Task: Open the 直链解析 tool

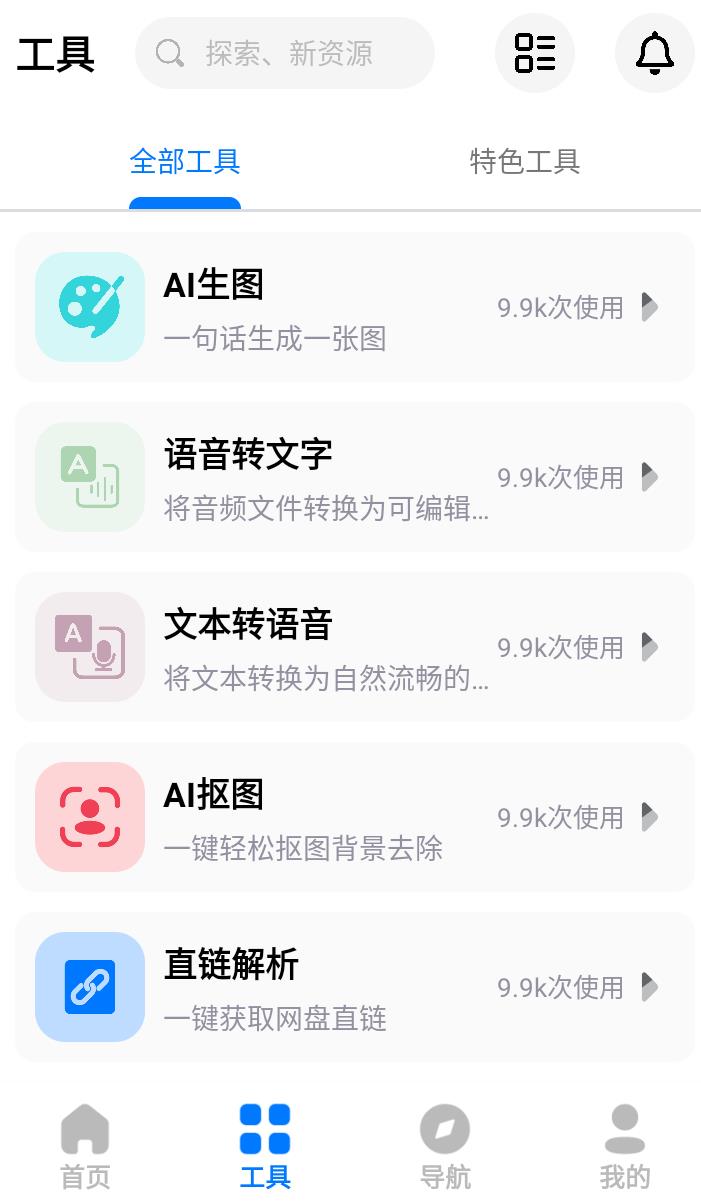Action: [355, 987]
